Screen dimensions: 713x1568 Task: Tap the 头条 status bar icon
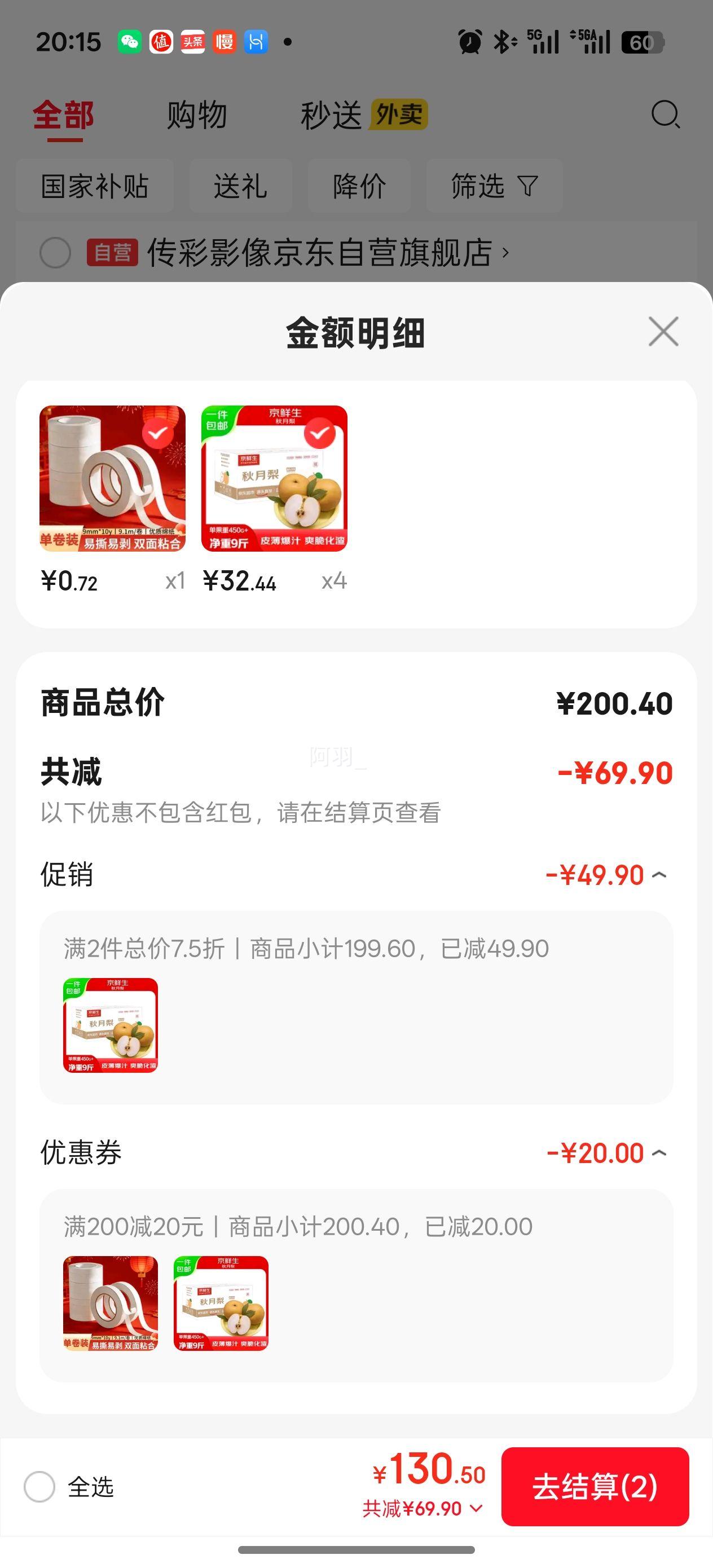click(x=193, y=40)
